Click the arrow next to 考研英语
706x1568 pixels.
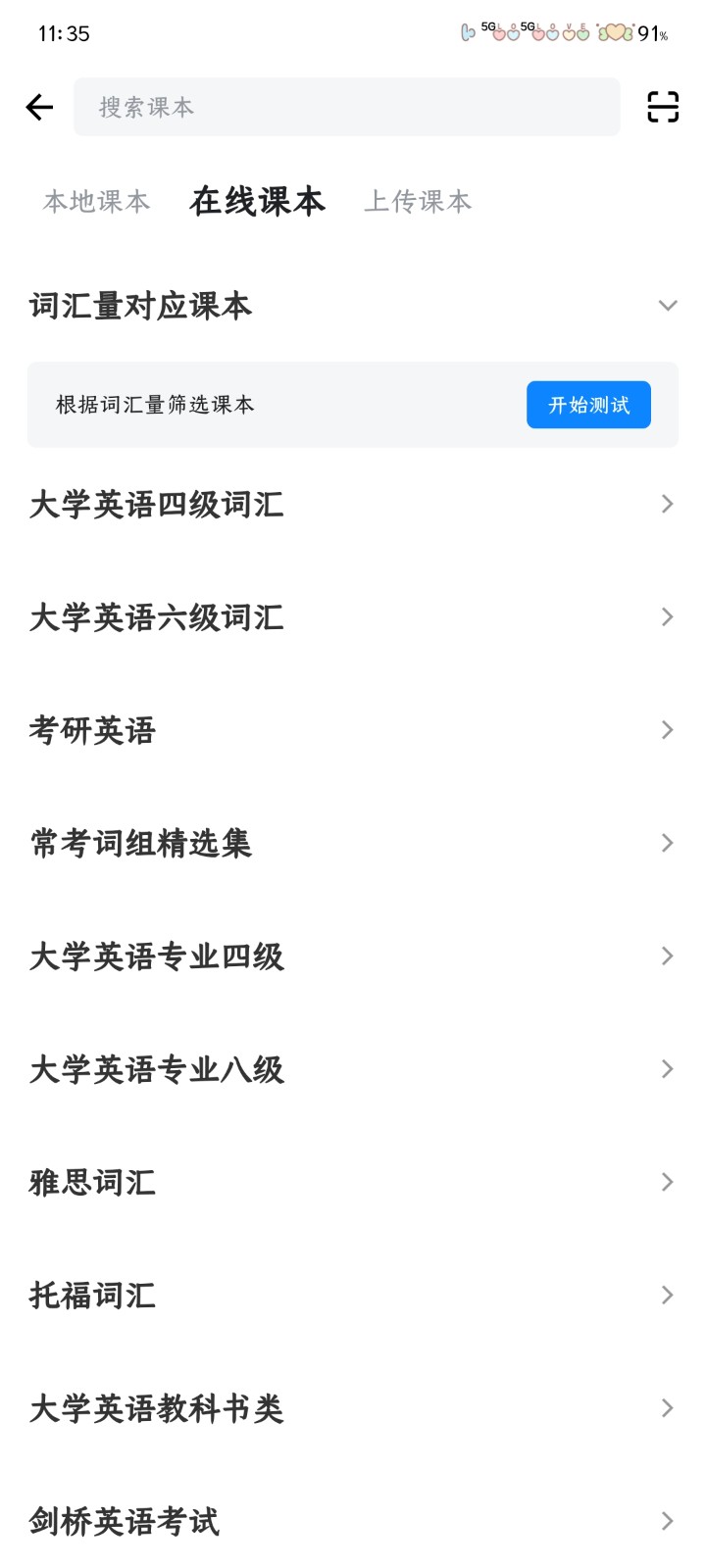pos(668,729)
